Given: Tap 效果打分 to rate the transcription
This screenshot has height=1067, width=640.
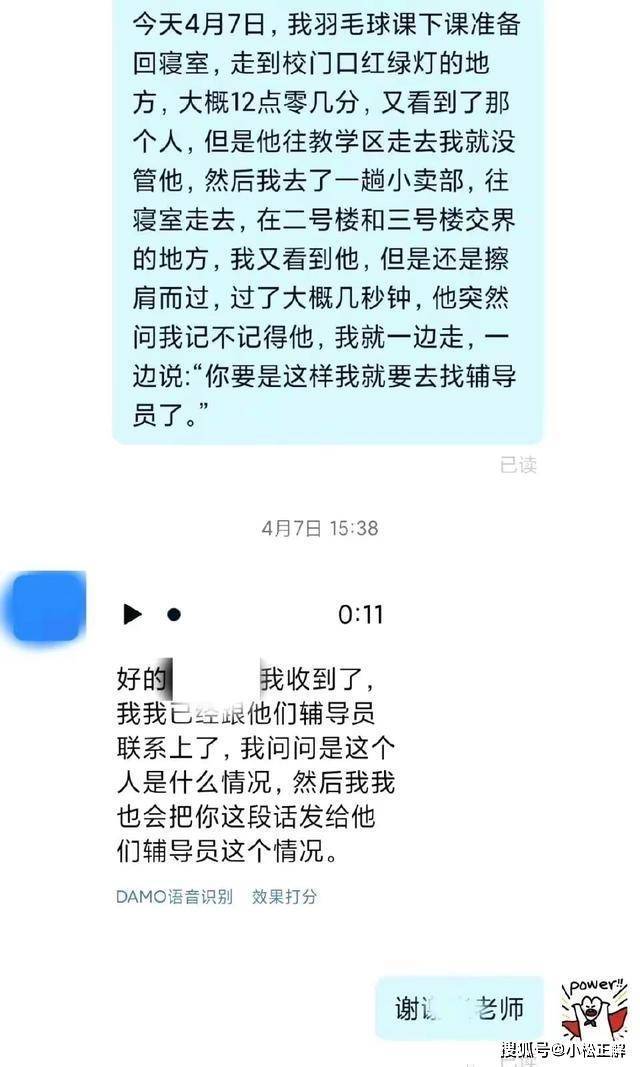Looking at the screenshot, I should point(284,897).
